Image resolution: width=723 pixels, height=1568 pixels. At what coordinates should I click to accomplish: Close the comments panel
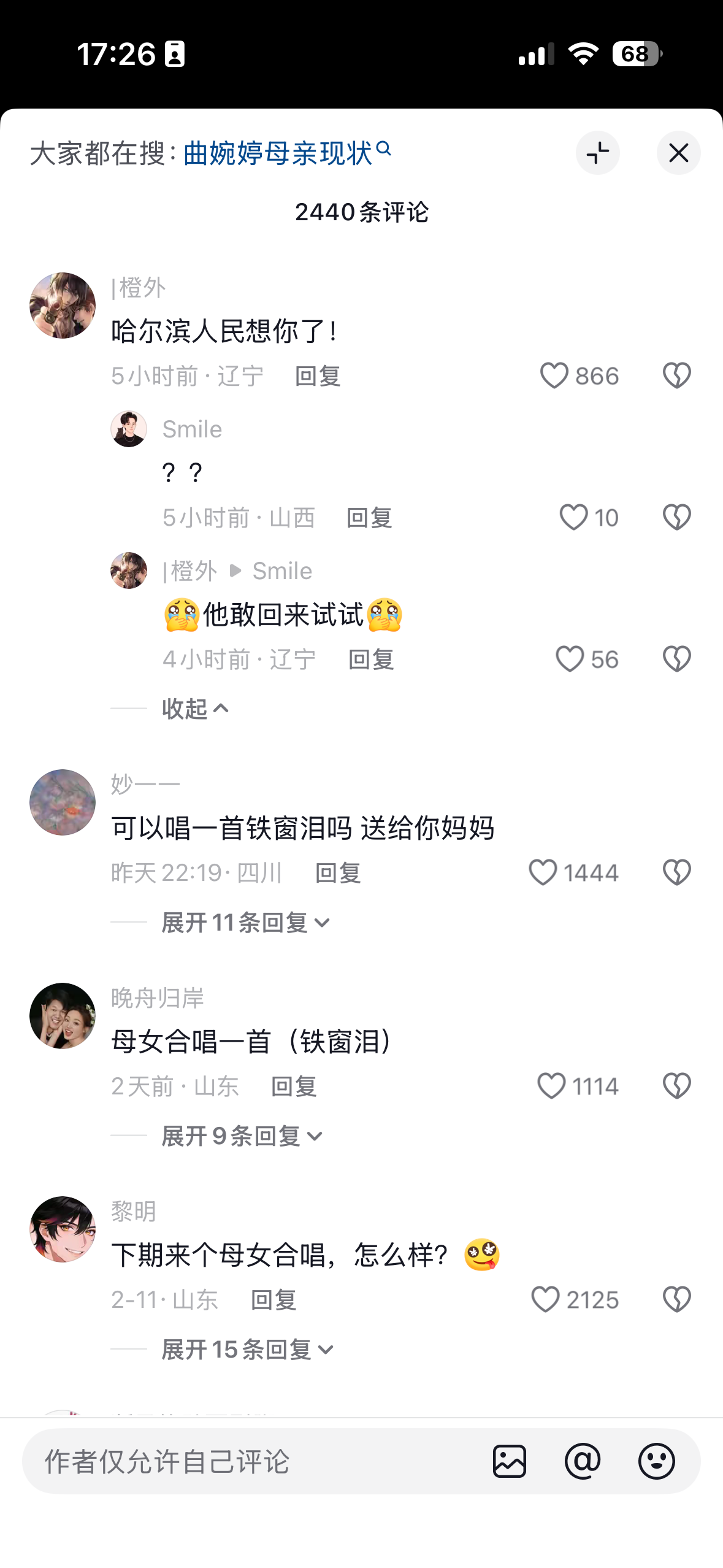coord(678,153)
